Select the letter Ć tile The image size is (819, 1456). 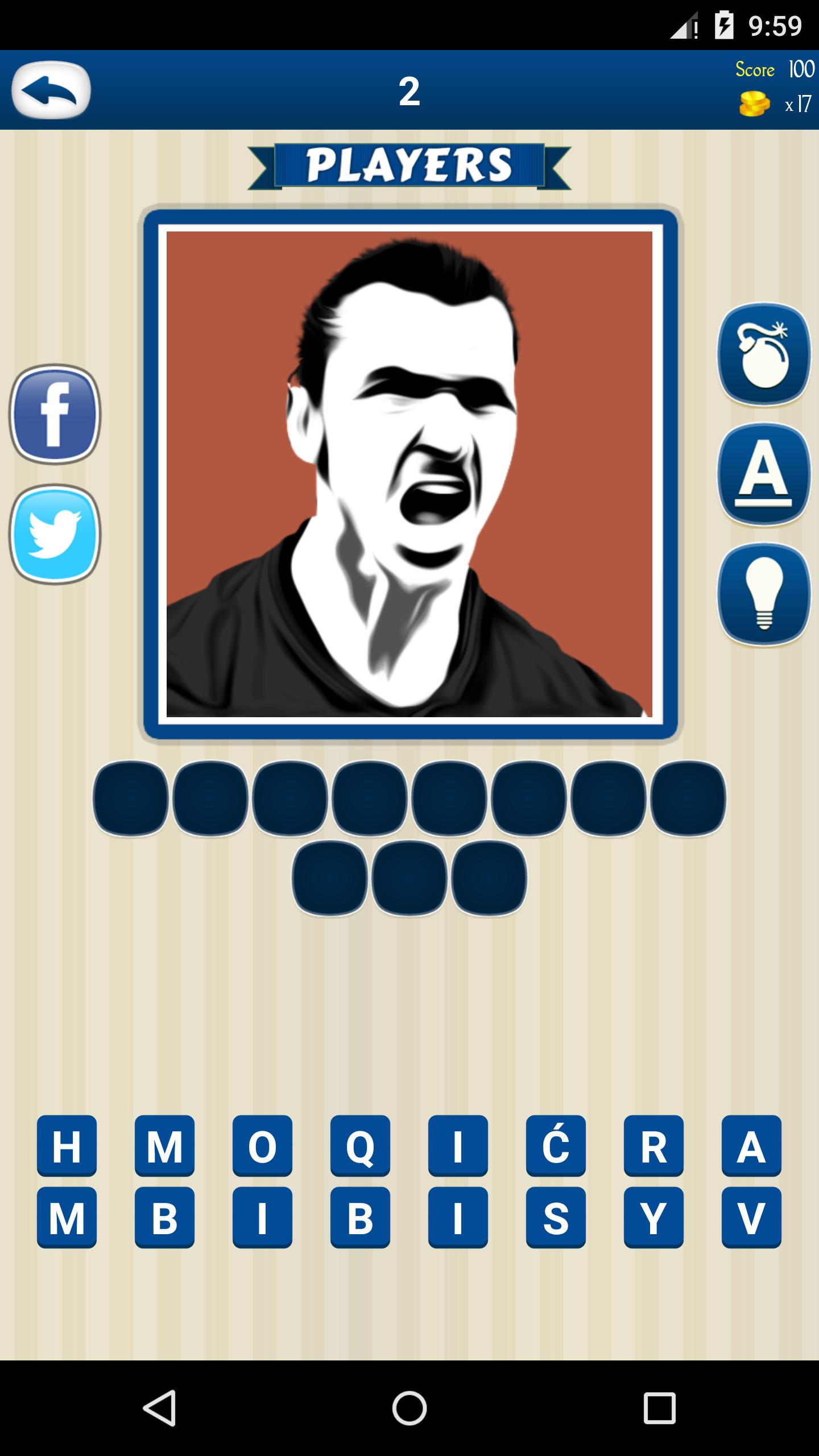[556, 1145]
